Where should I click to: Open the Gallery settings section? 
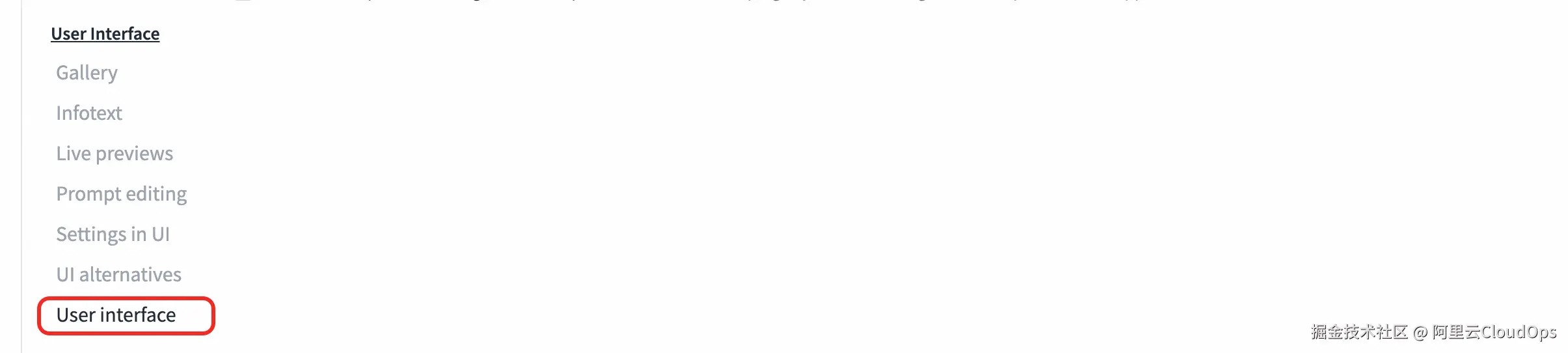click(x=87, y=73)
